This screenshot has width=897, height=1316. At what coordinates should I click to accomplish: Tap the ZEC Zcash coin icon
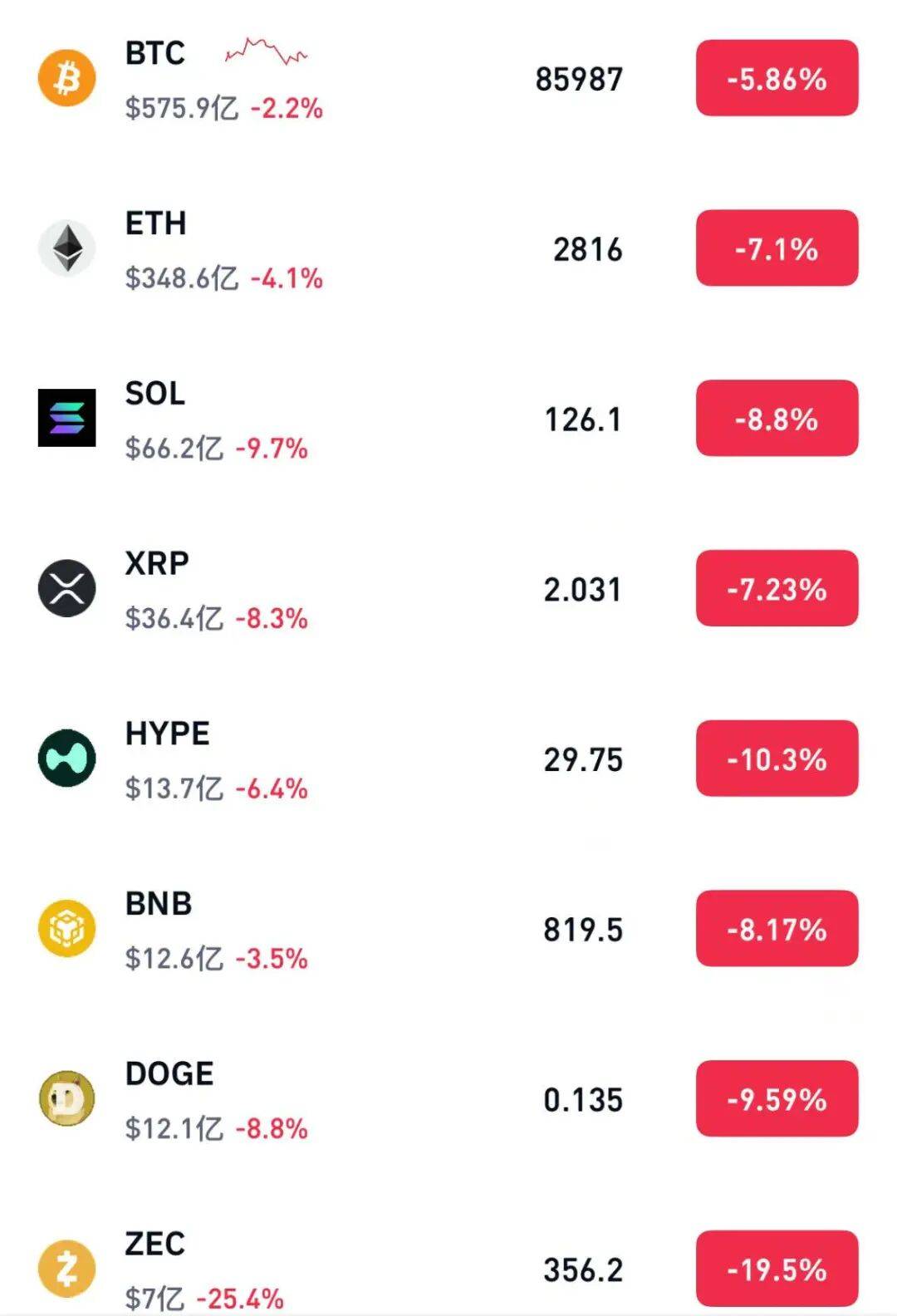point(66,1266)
